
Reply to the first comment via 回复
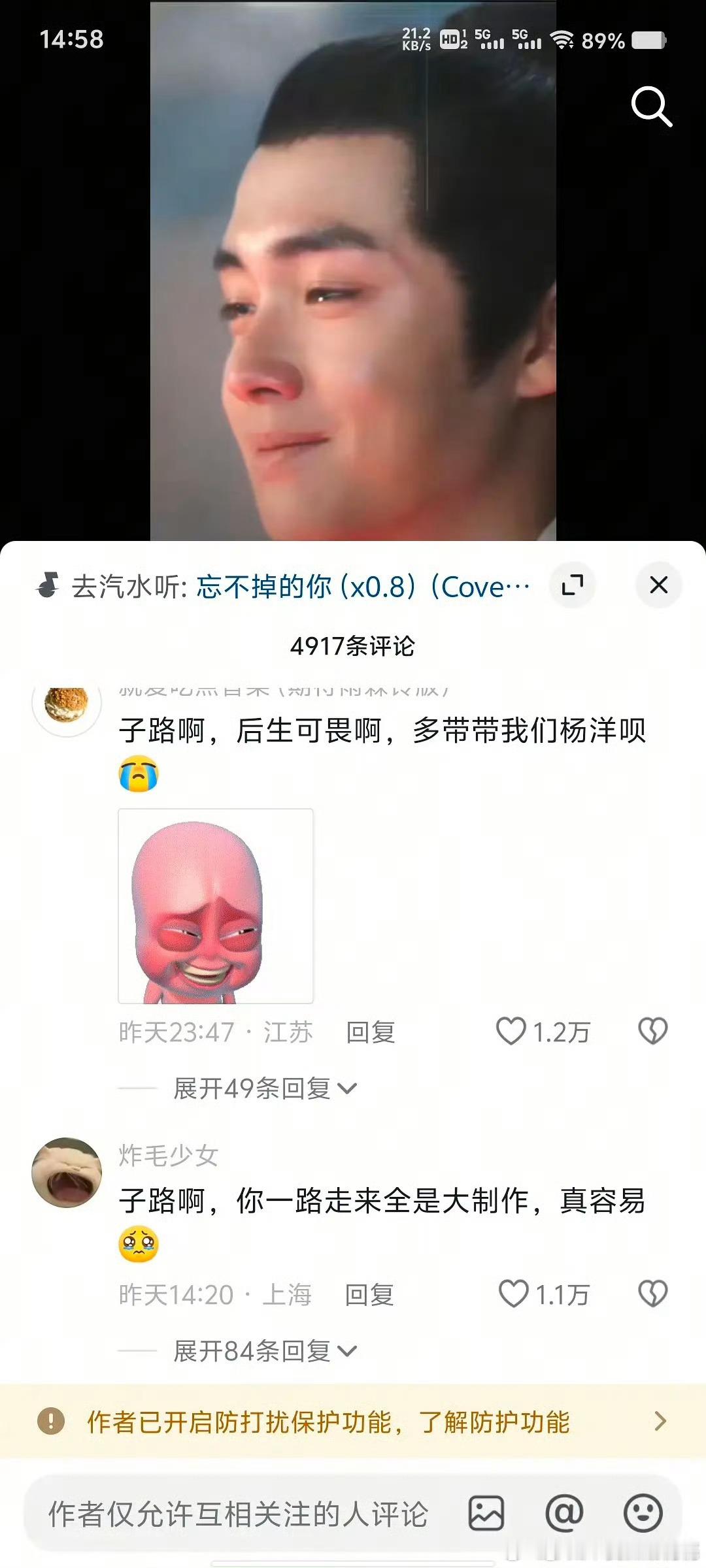coord(369,1032)
